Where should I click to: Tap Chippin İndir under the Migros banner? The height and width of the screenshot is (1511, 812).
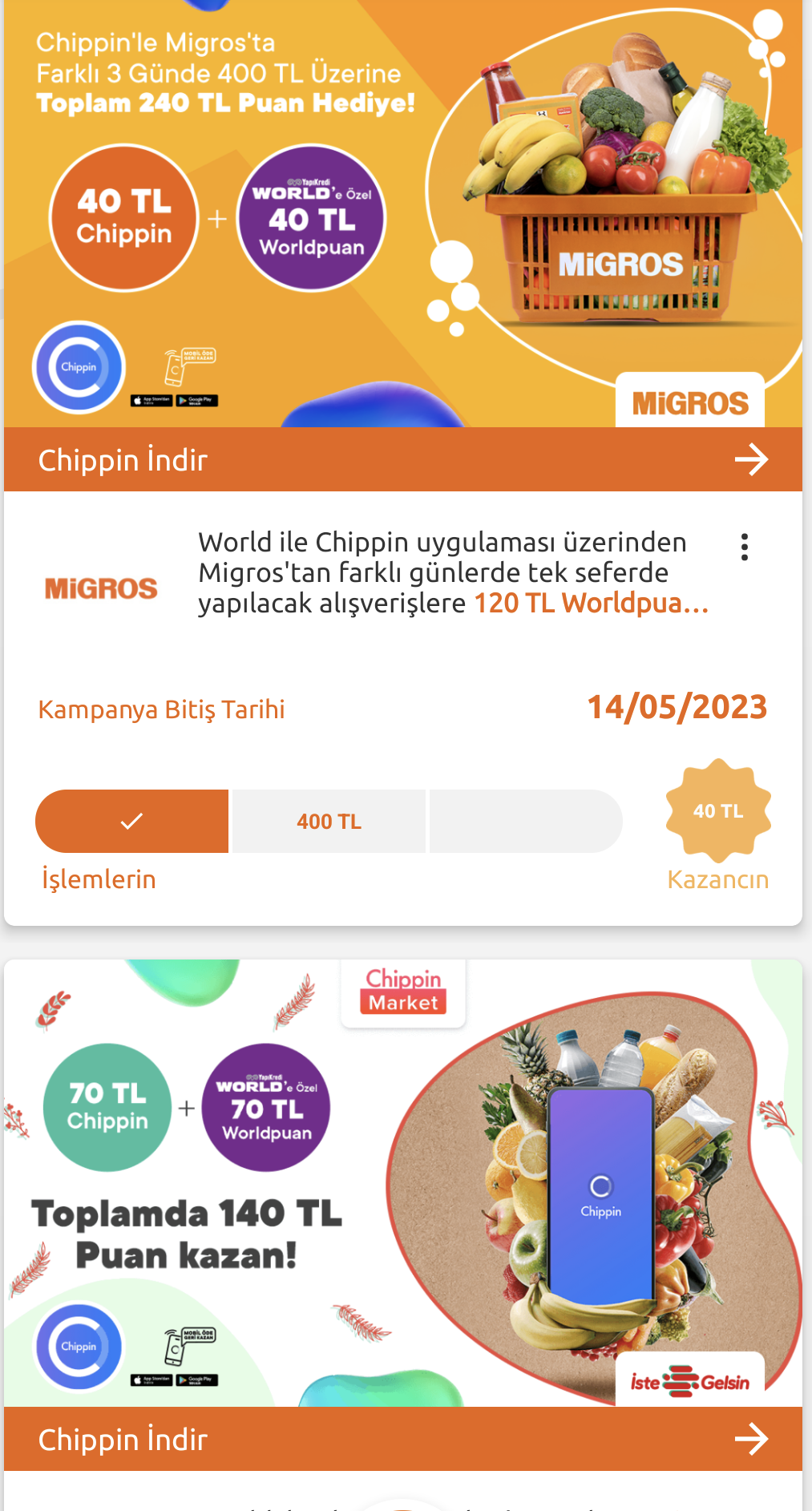pos(403,459)
